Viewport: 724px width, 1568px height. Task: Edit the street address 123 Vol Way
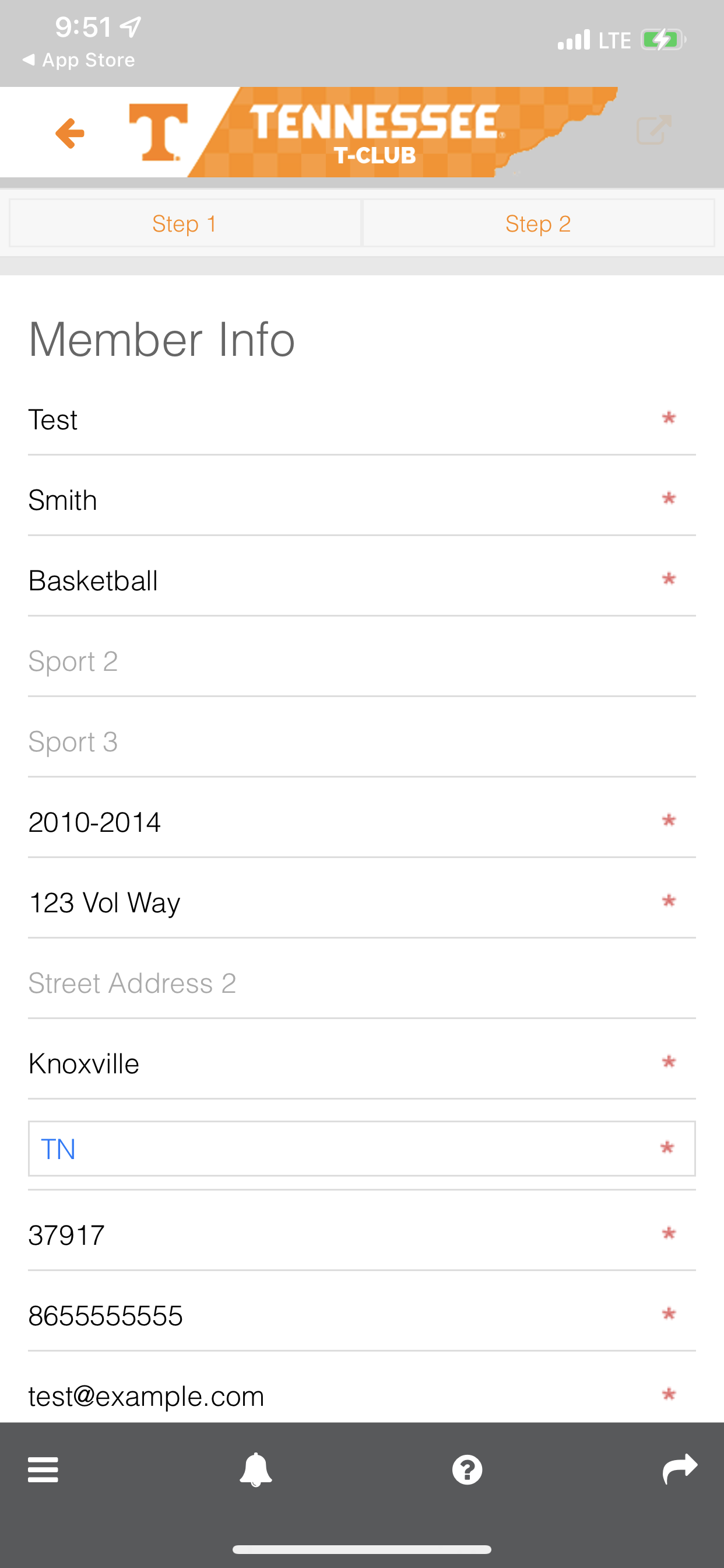click(340, 902)
